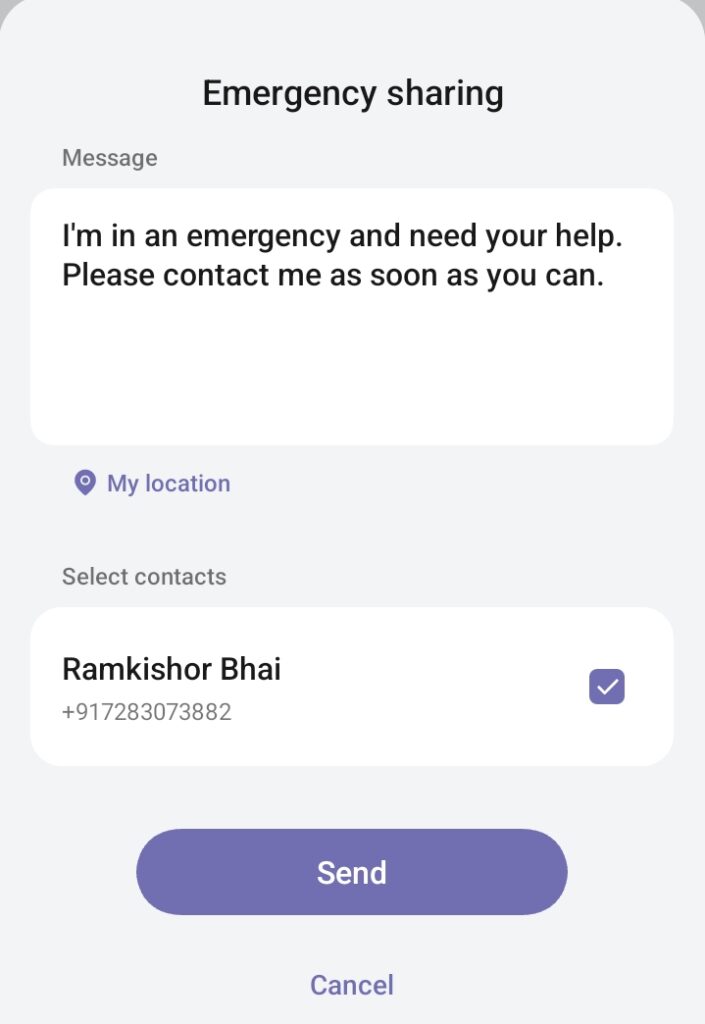Send the emergency message
This screenshot has height=1024, width=705.
point(351,872)
